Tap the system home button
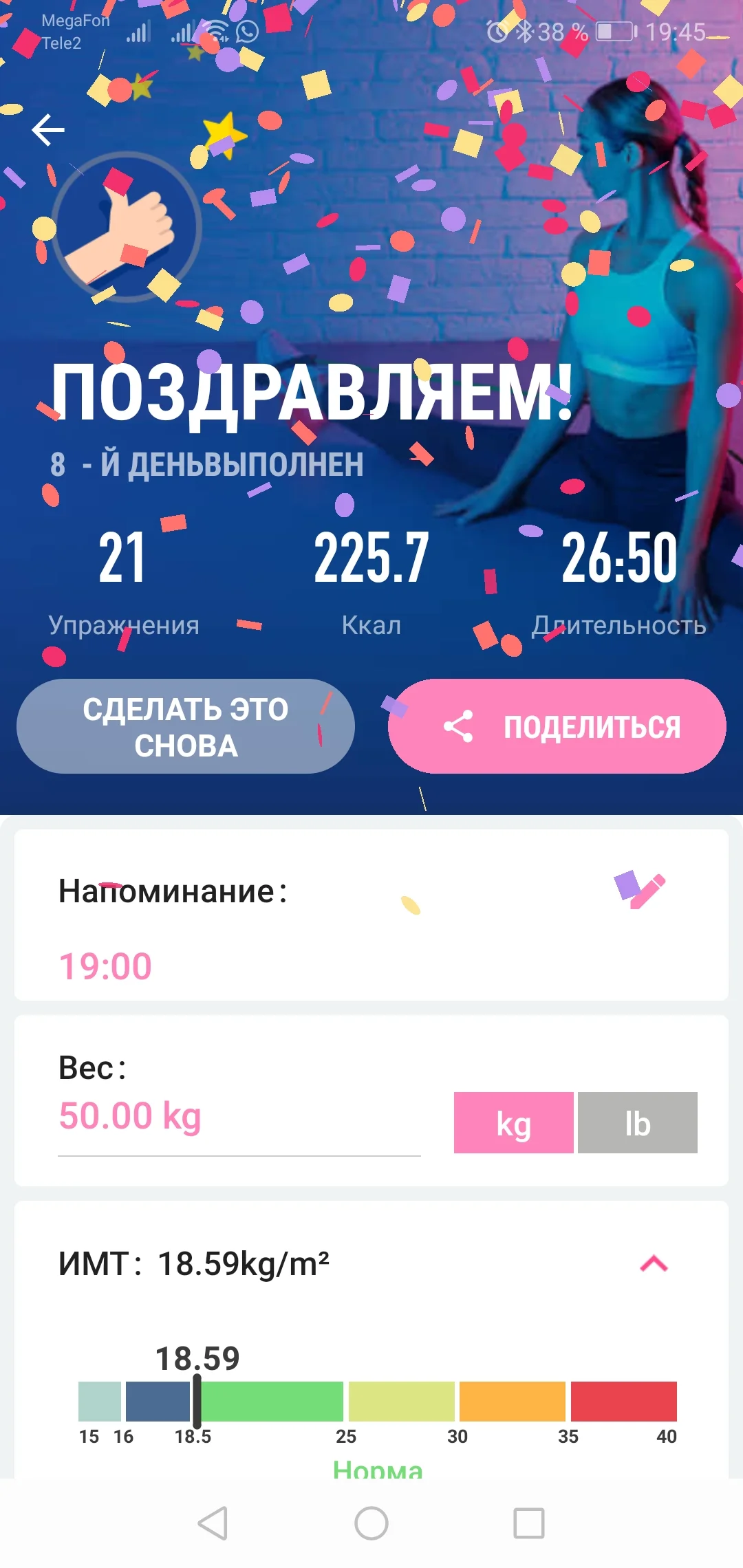 [371, 1523]
